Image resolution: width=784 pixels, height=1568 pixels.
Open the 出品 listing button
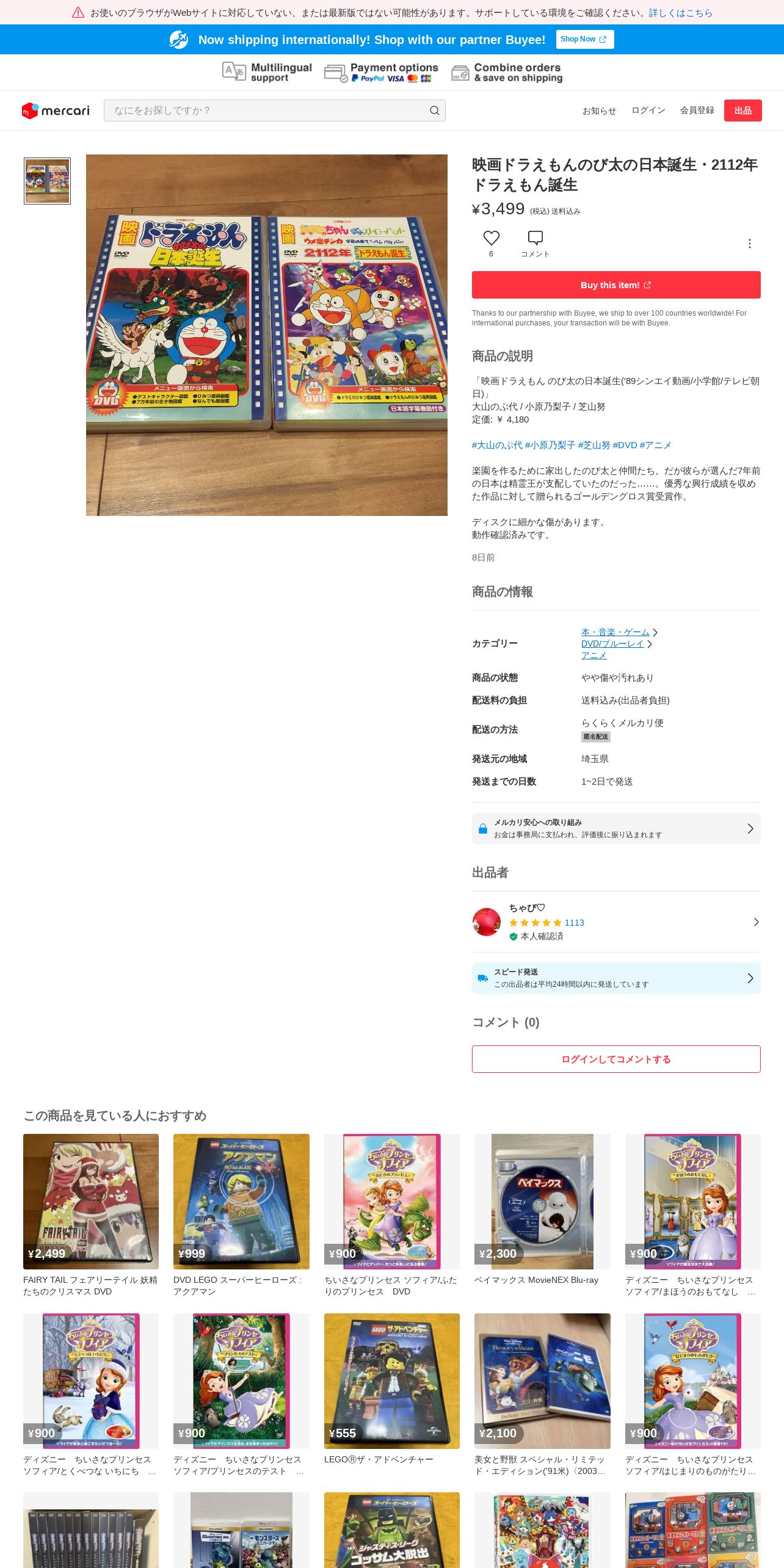(x=742, y=111)
